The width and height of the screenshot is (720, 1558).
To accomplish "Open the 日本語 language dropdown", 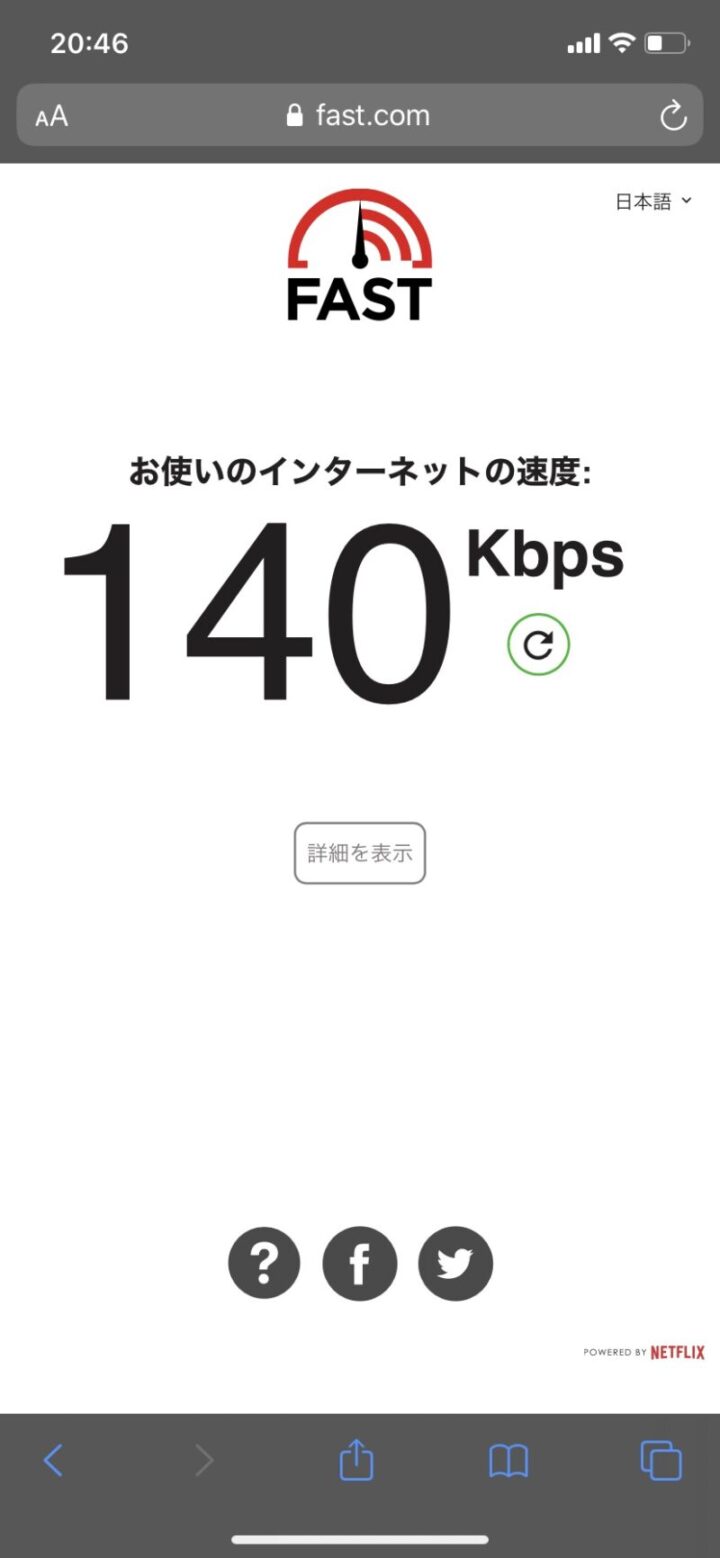I will click(653, 201).
